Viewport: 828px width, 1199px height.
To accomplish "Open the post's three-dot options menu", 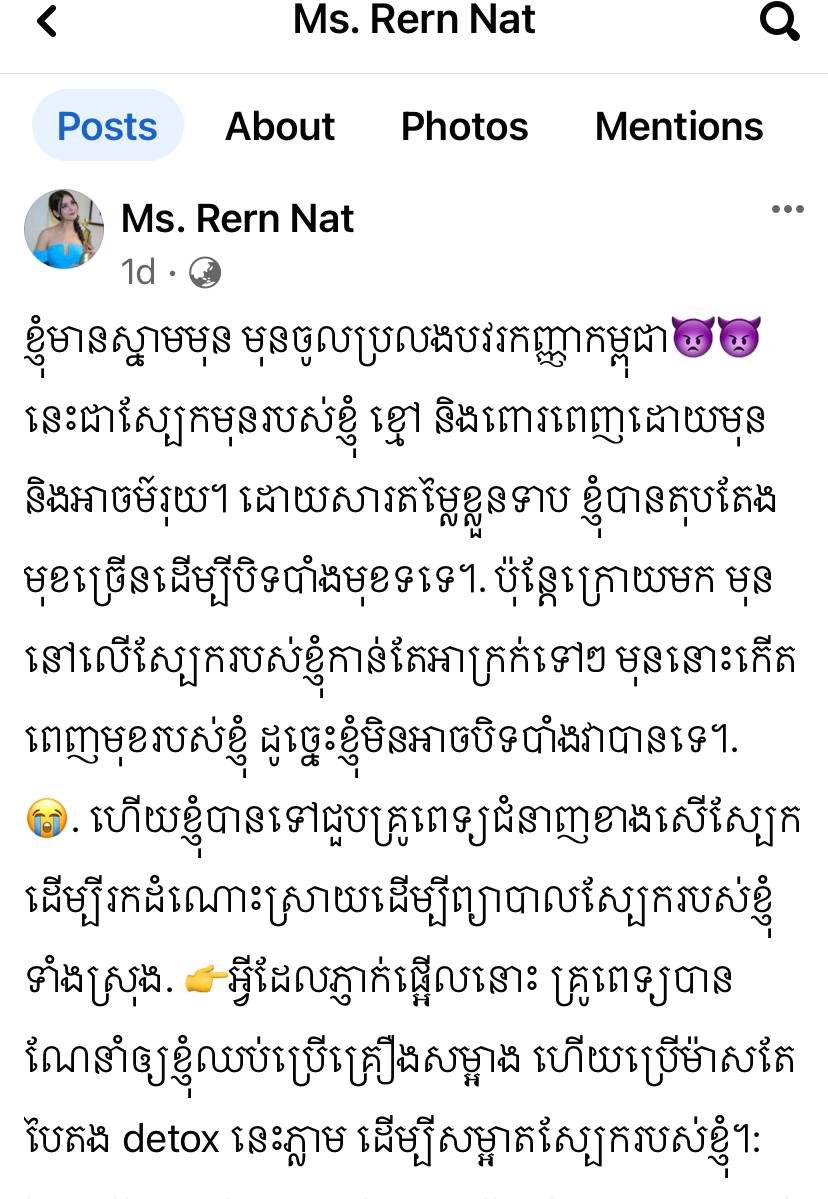I will [x=787, y=210].
